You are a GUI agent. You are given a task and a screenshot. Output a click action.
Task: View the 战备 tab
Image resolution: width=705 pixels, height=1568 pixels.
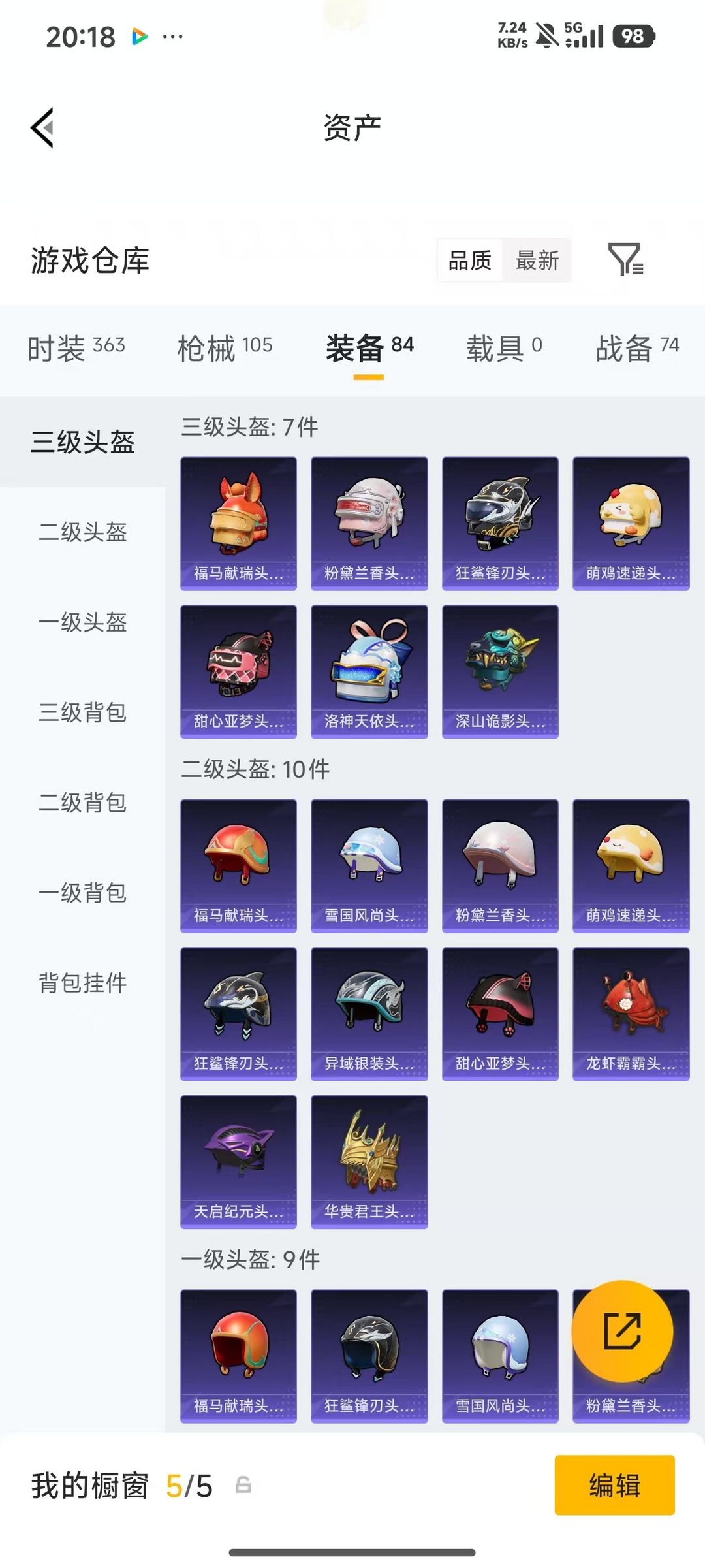pos(636,347)
